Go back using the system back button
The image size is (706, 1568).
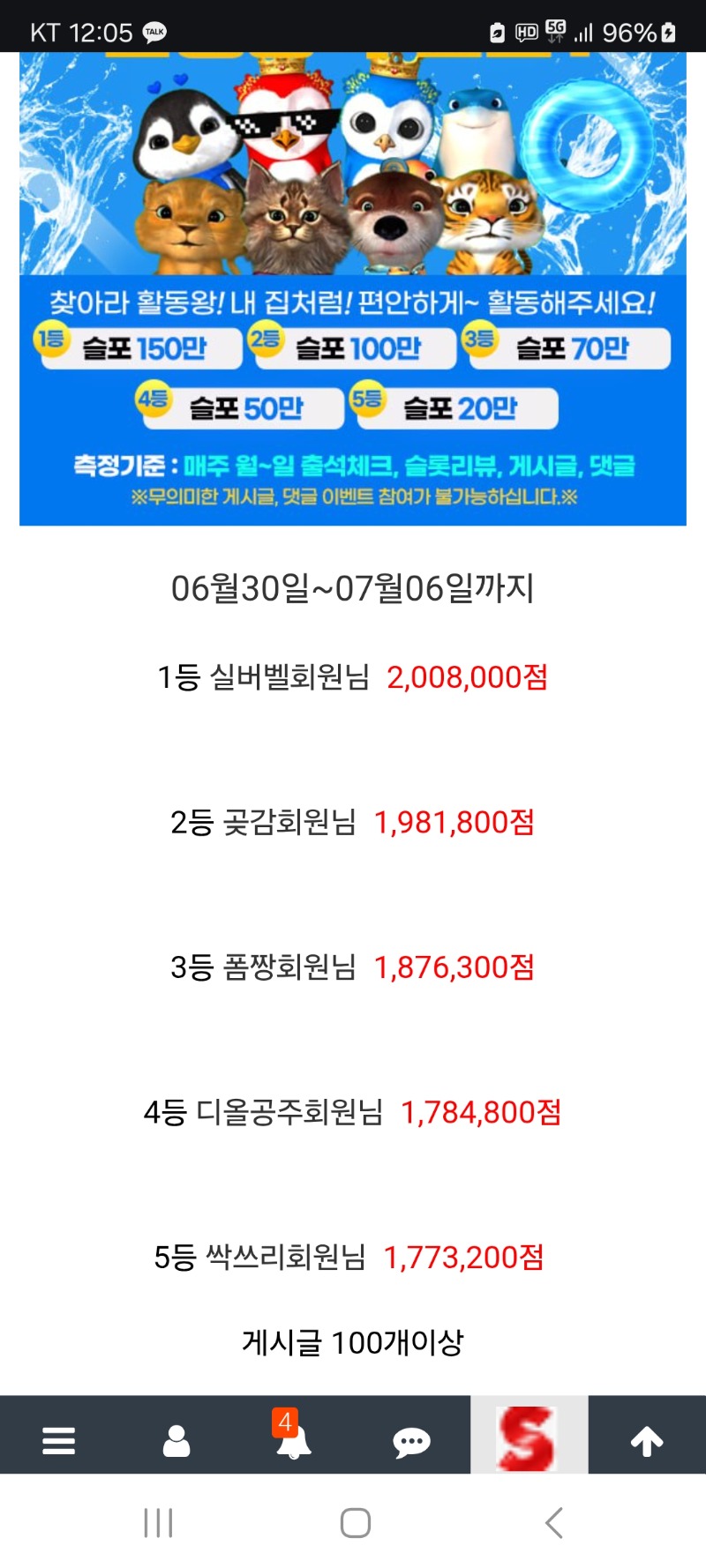tap(554, 1522)
